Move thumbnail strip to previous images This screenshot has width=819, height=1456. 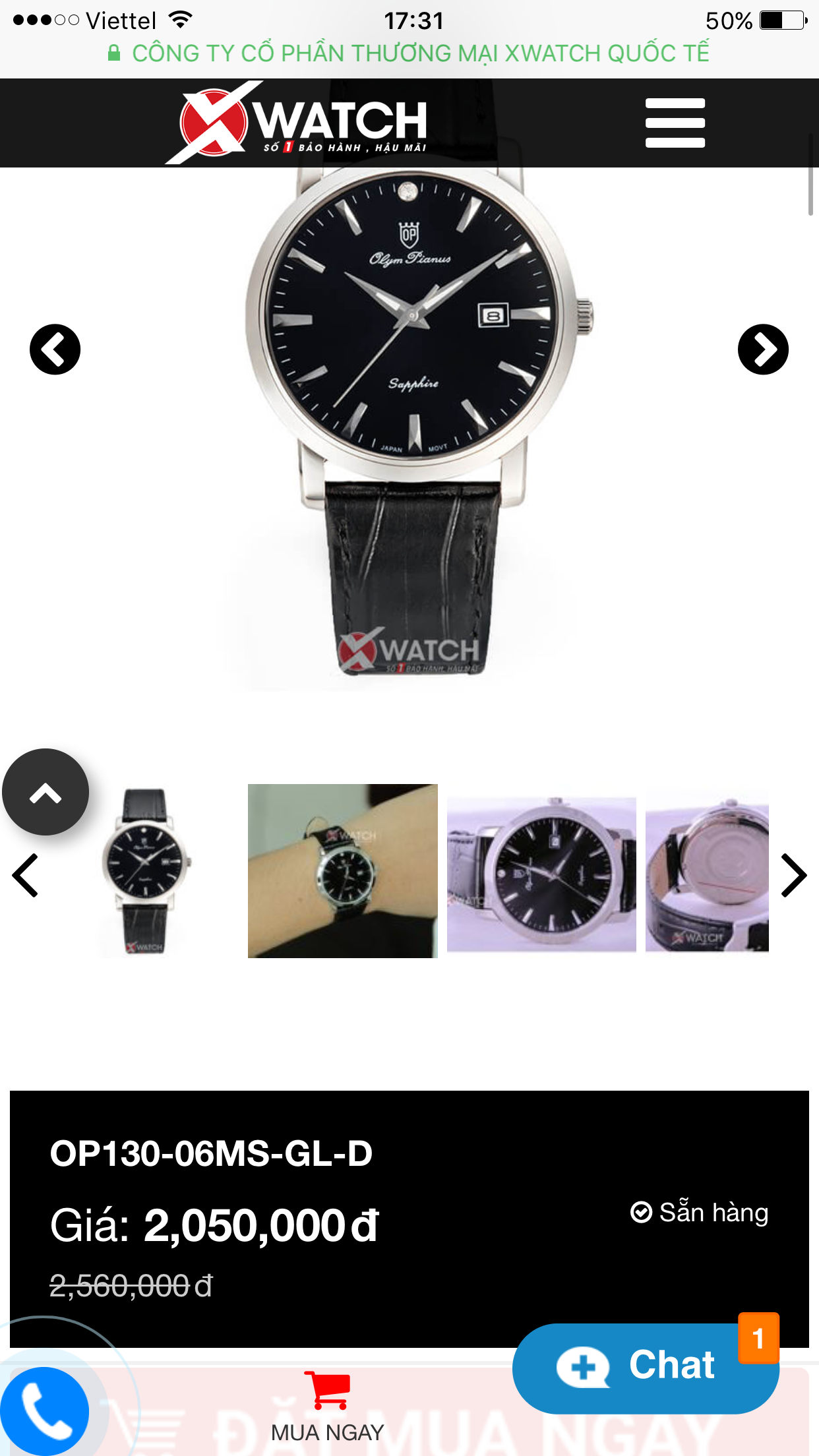coord(25,876)
